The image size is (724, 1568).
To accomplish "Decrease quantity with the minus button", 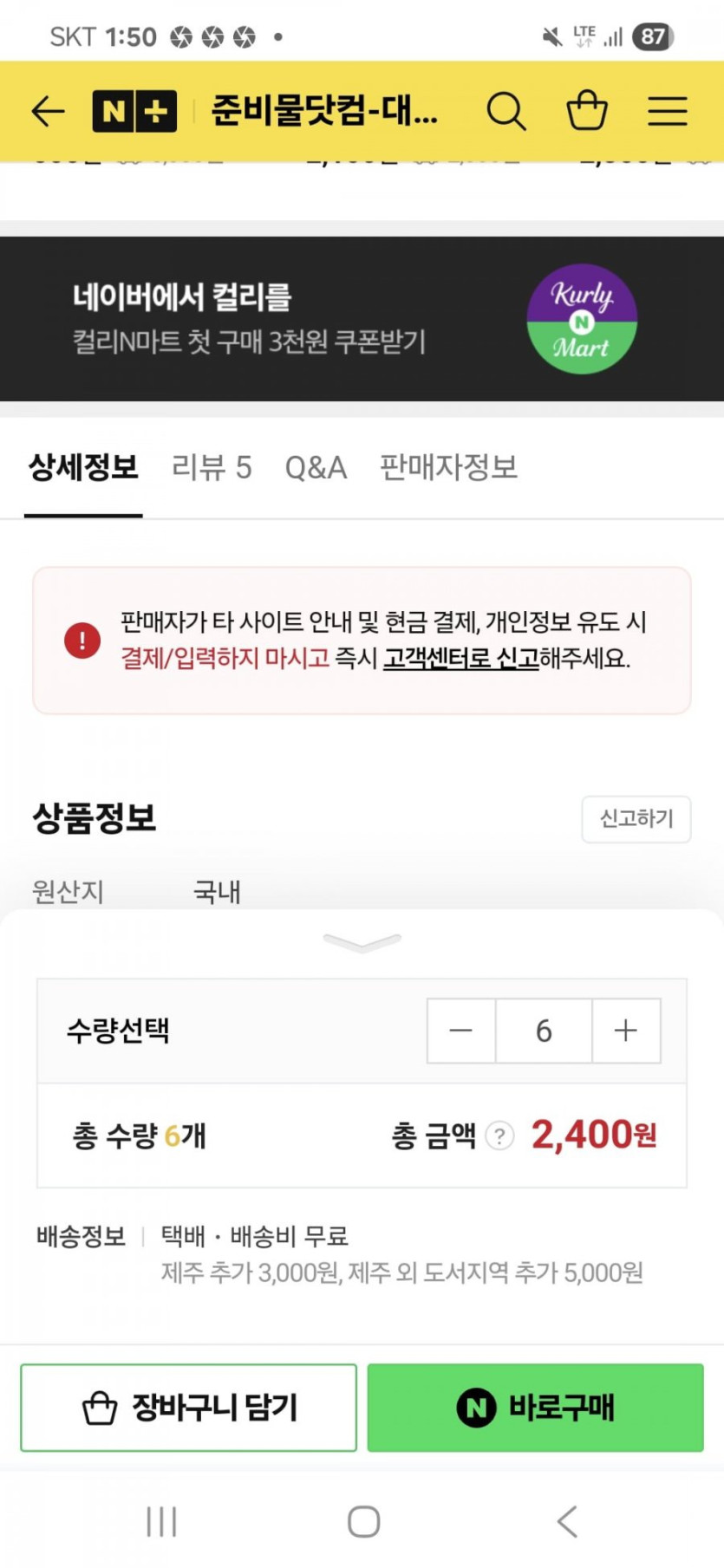I will (x=461, y=1031).
